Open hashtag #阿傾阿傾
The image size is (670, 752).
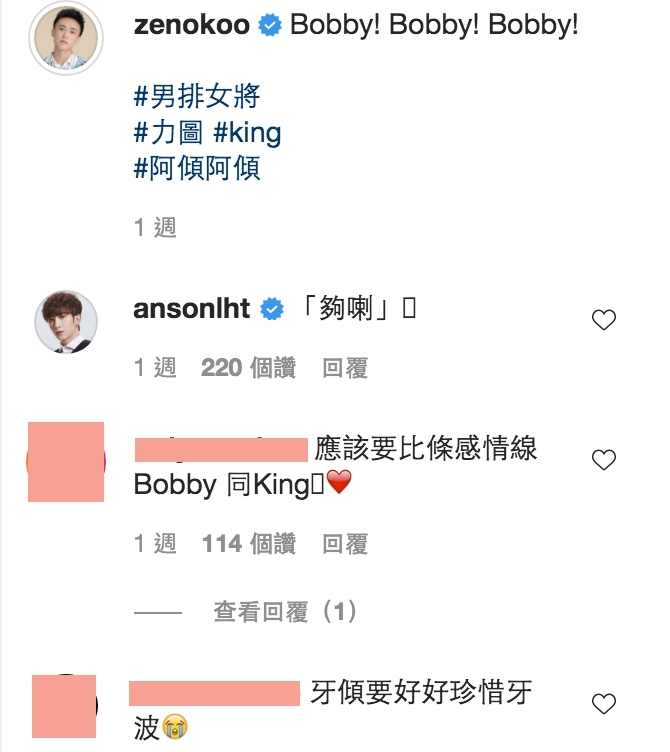point(196,168)
